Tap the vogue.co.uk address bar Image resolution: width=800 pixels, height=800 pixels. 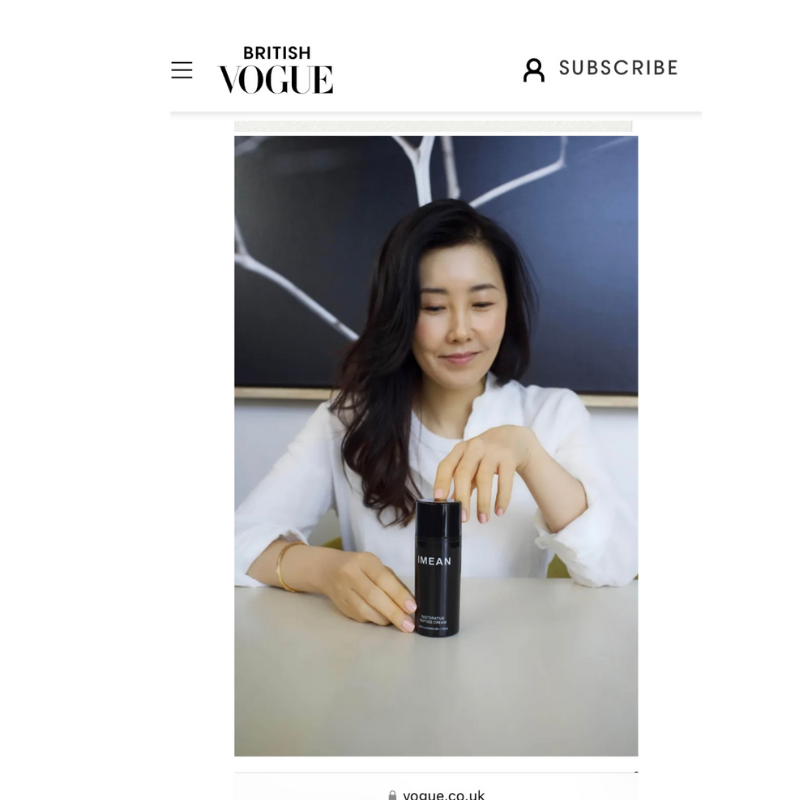coord(436,794)
